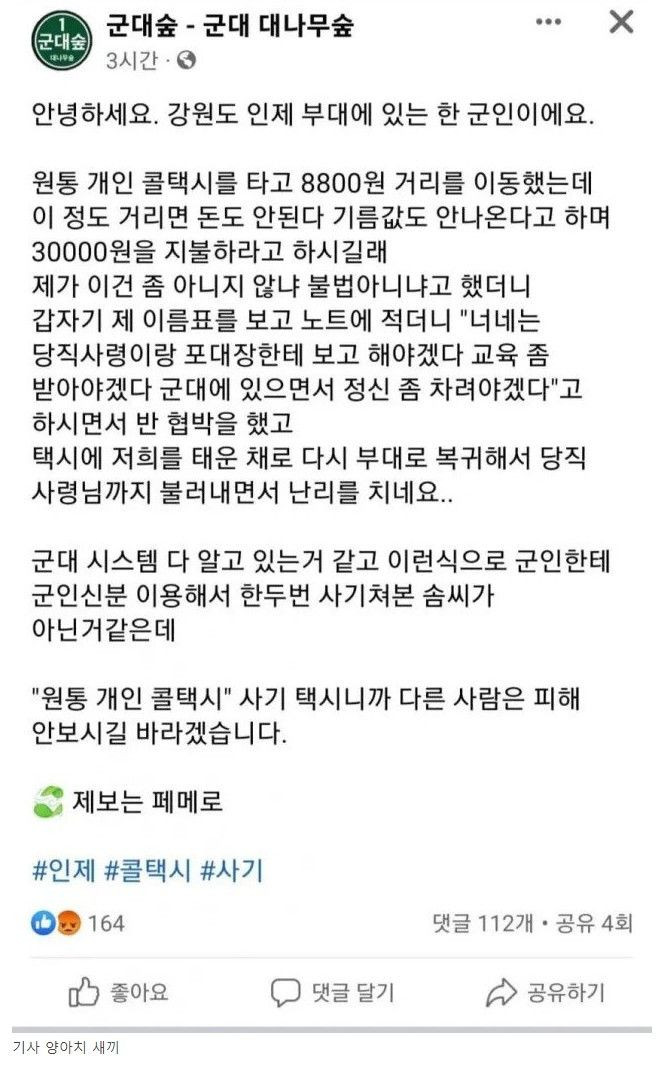This screenshot has height=1065, width=660.
Task: Share the post with 공유하기
Action: (545, 992)
